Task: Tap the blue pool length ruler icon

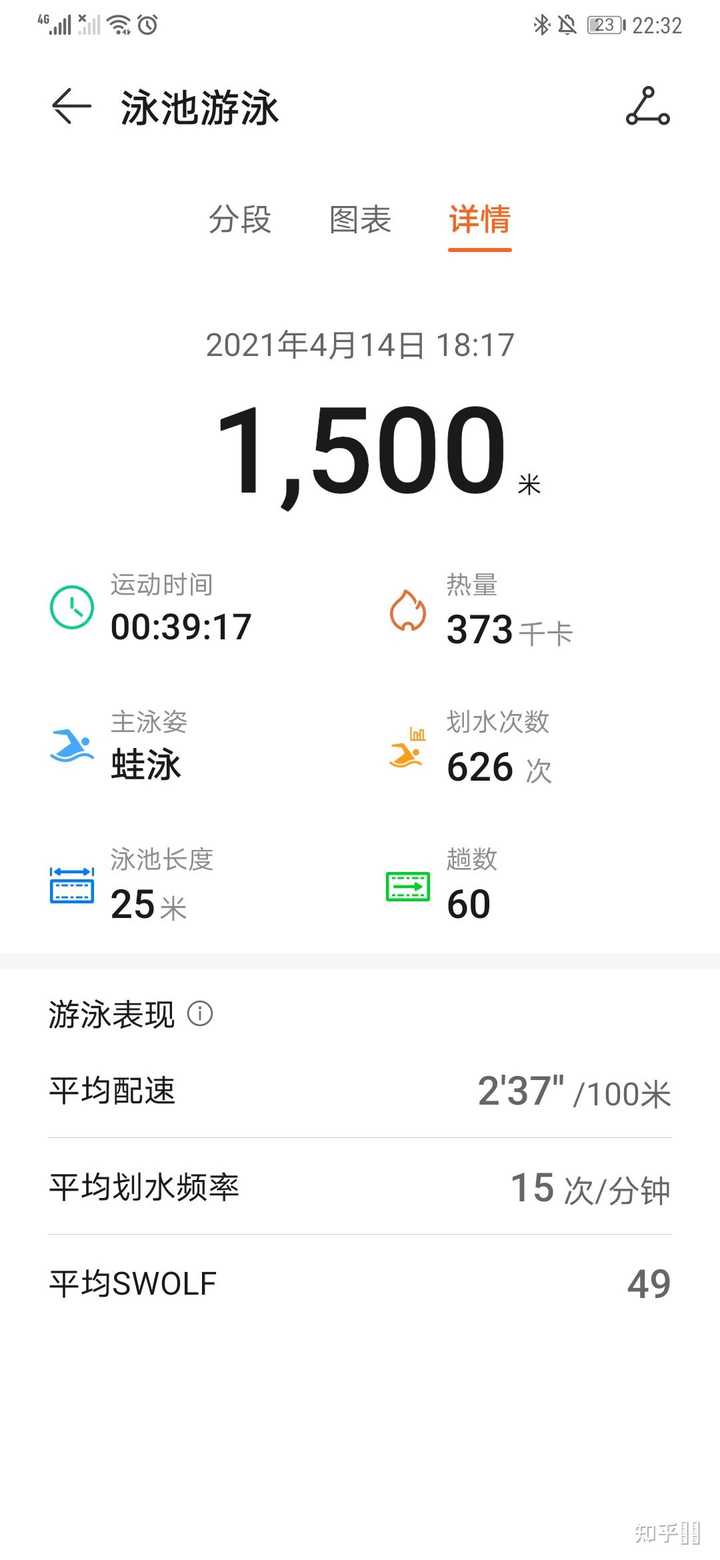Action: (70, 882)
